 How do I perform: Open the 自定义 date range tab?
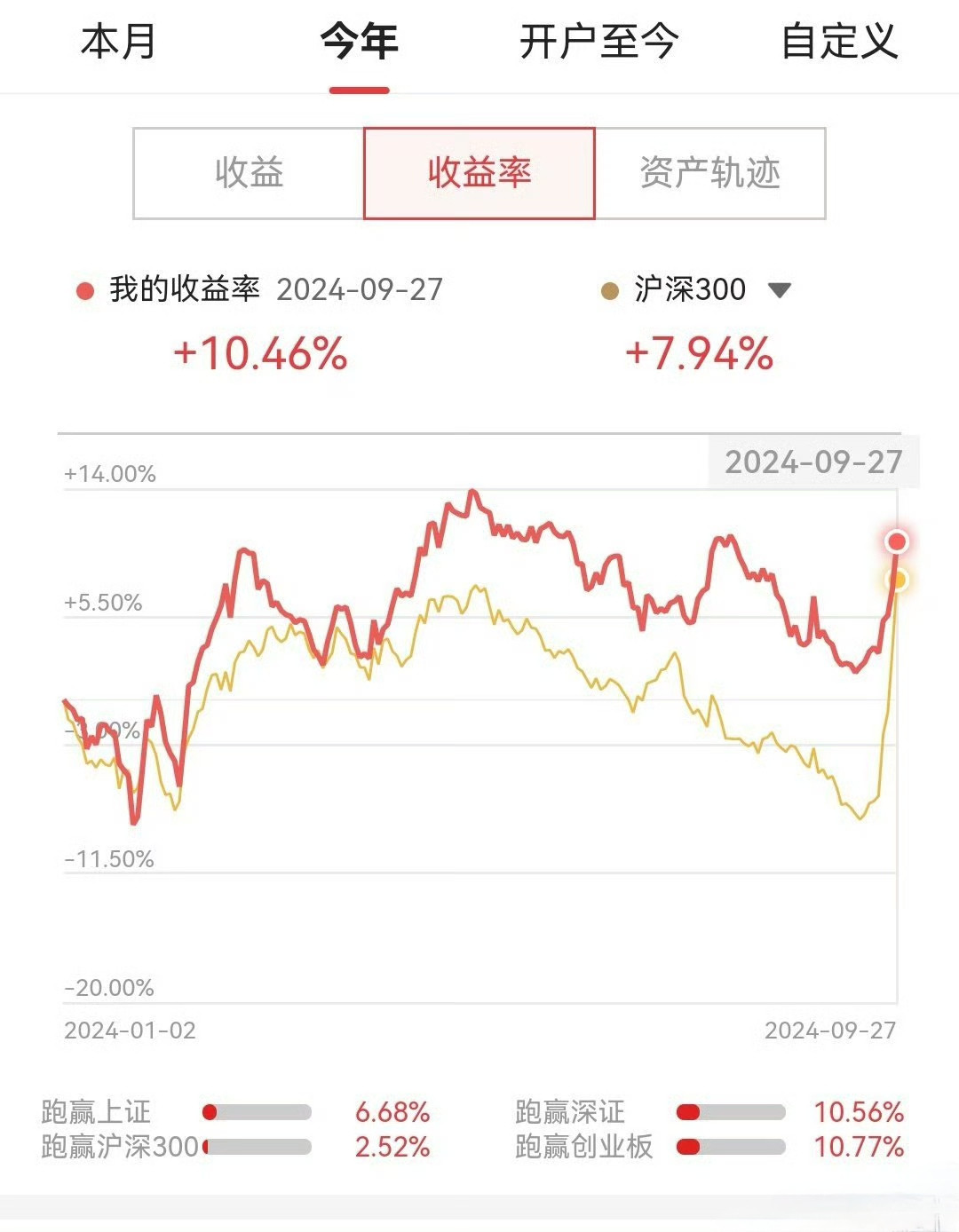[839, 42]
